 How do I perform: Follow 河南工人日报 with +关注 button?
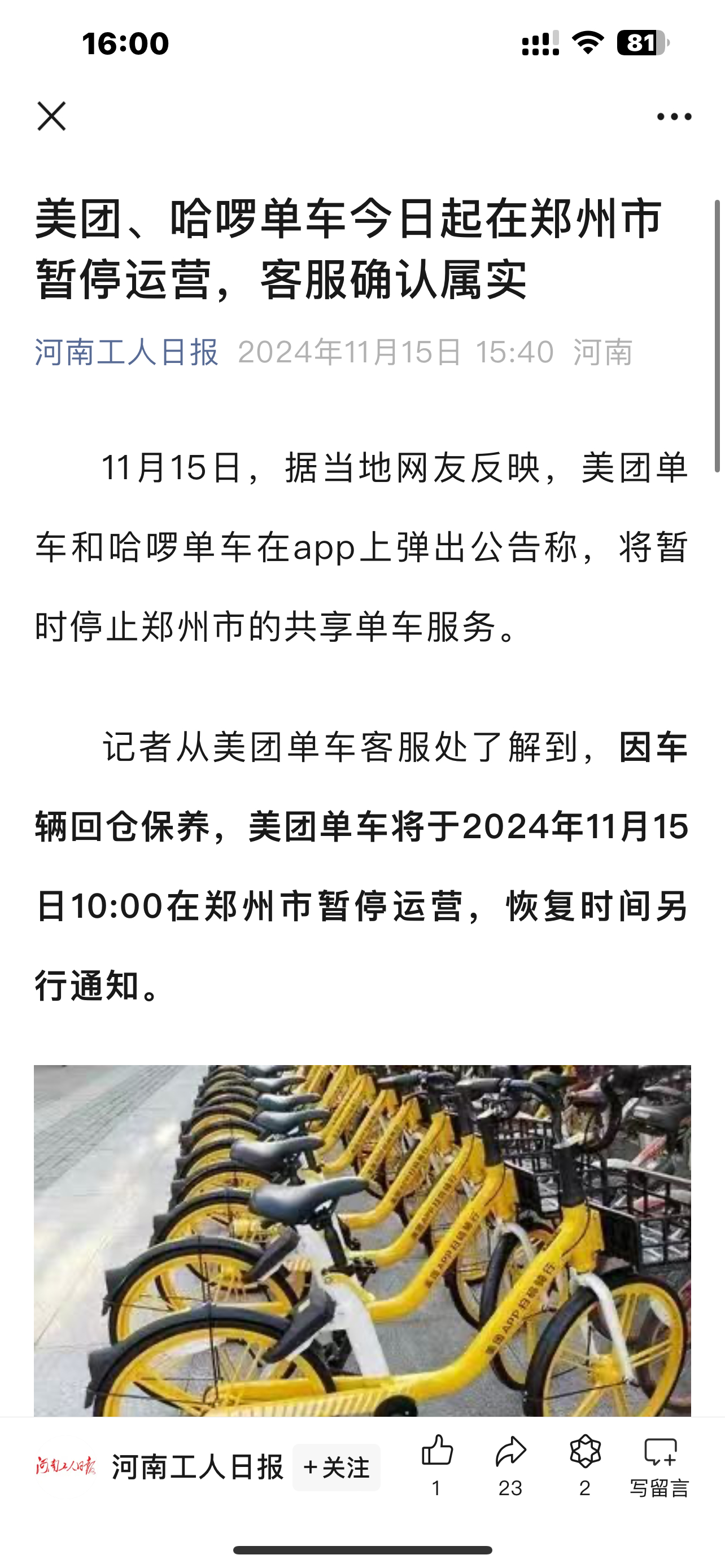click(336, 1468)
